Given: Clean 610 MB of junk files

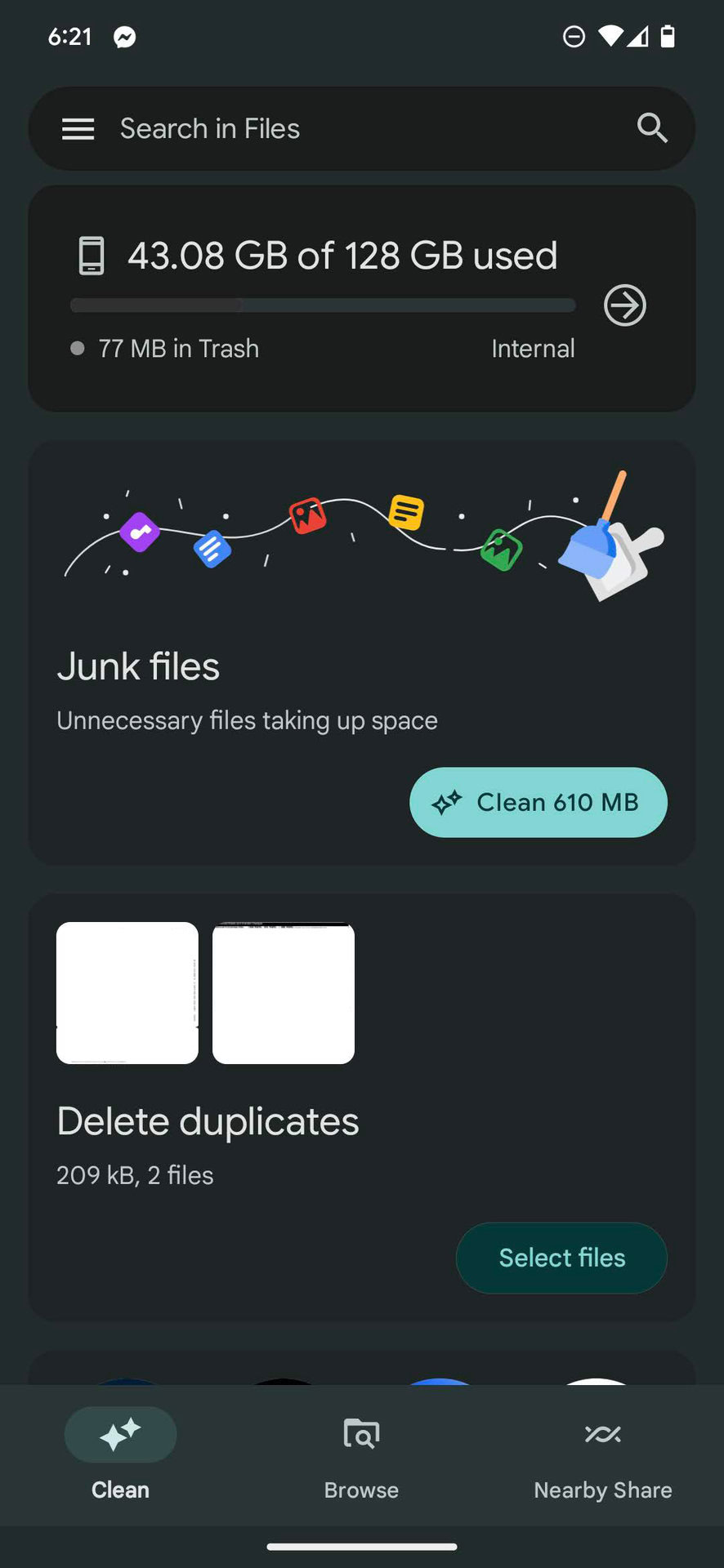Looking at the screenshot, I should (x=538, y=802).
